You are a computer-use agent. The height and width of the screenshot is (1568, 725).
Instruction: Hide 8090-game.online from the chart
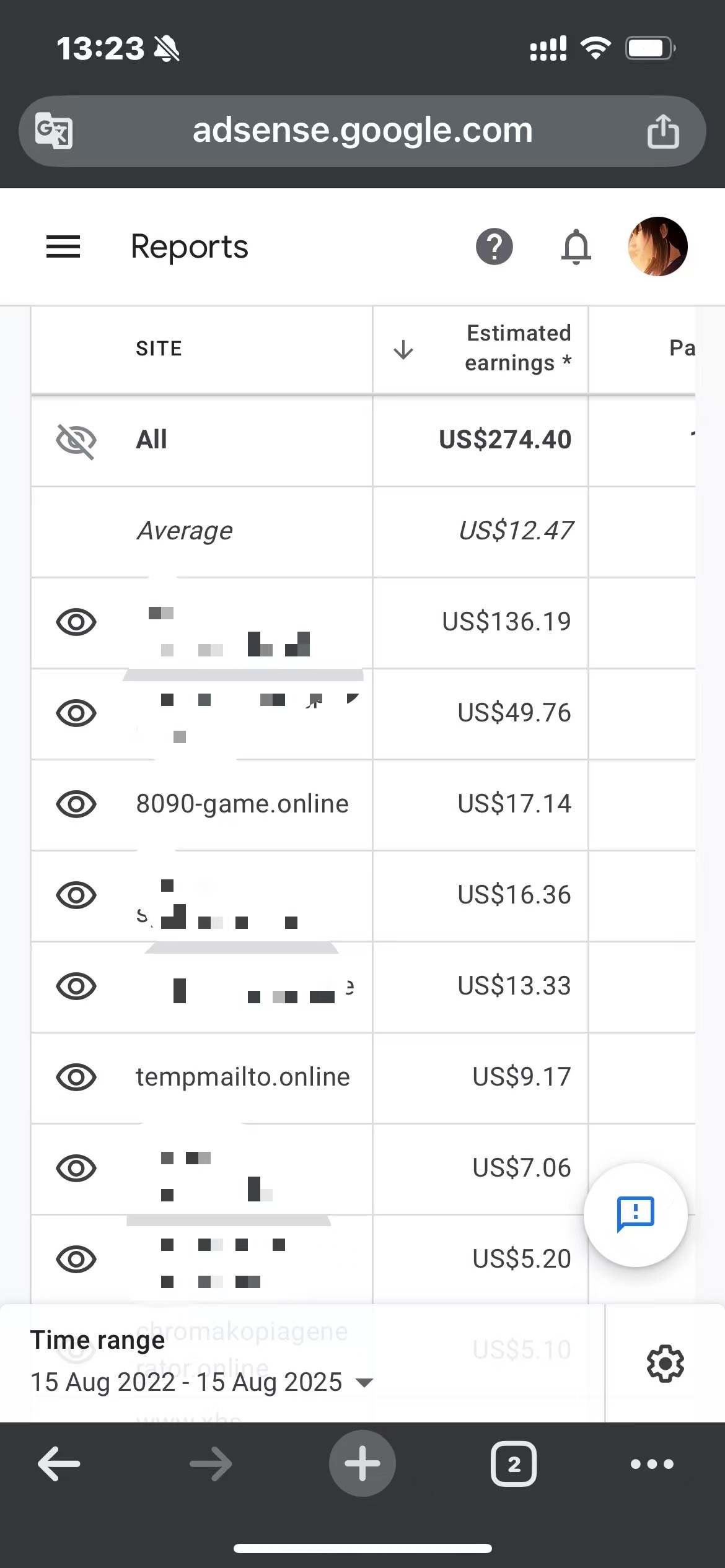click(x=76, y=804)
